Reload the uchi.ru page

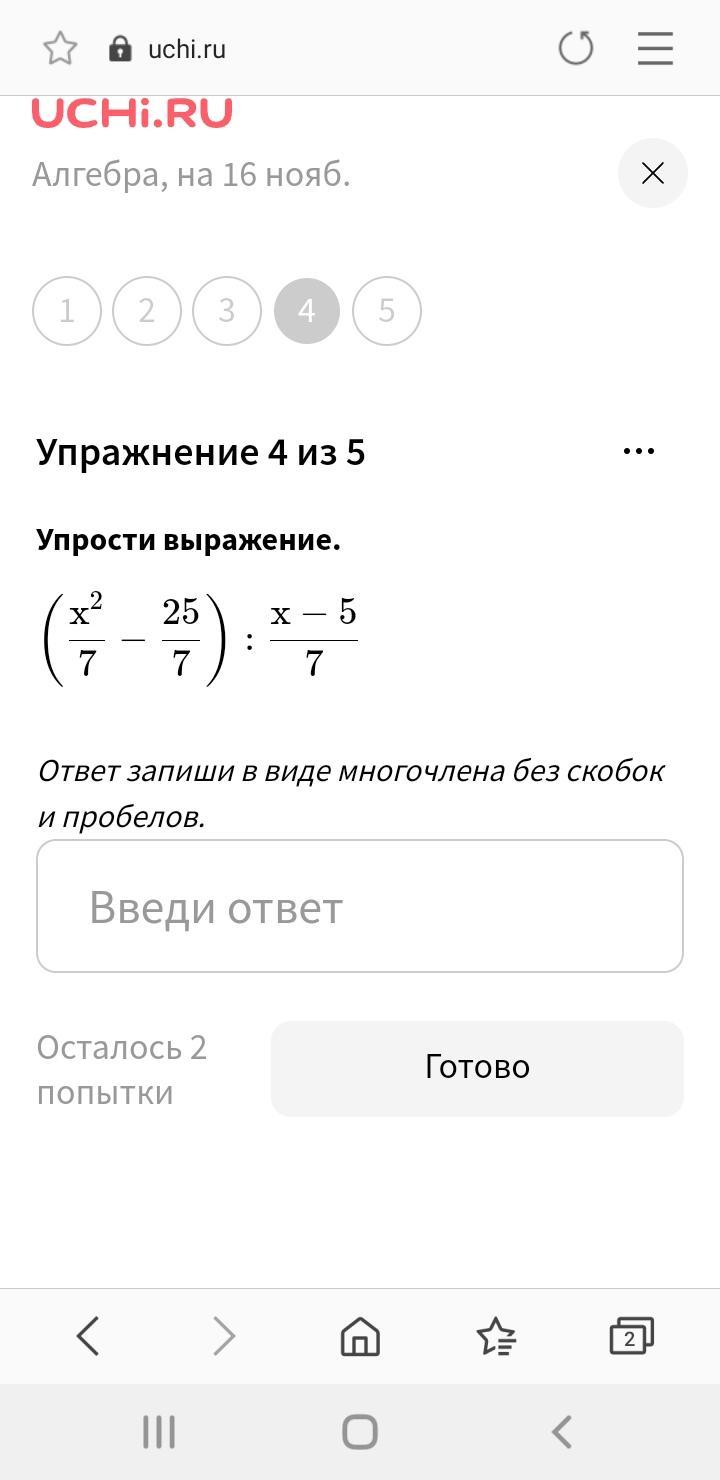tap(575, 48)
